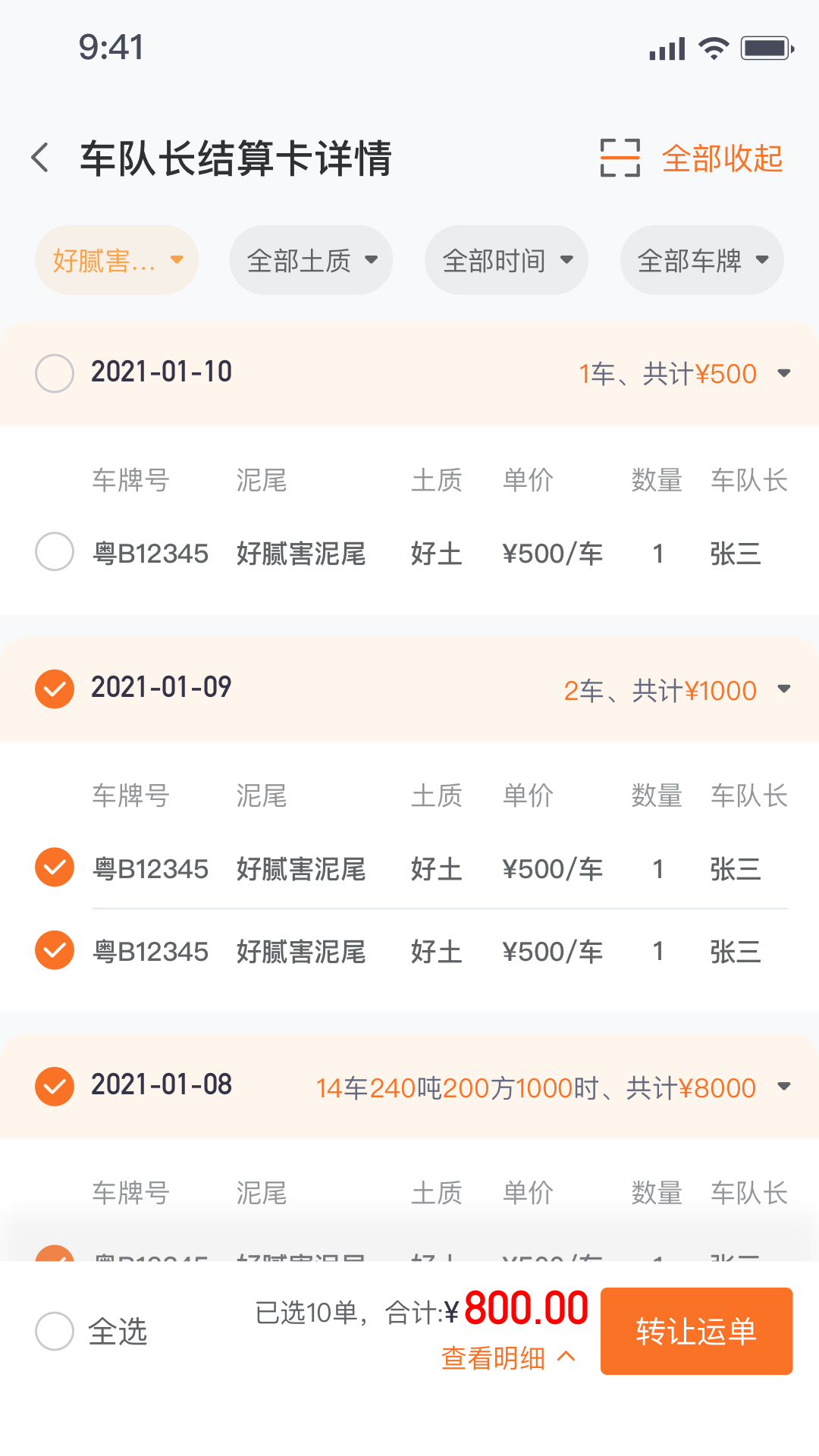Click the back arrow to return
Image resolution: width=819 pixels, height=1456 pixels.
pos(41,157)
